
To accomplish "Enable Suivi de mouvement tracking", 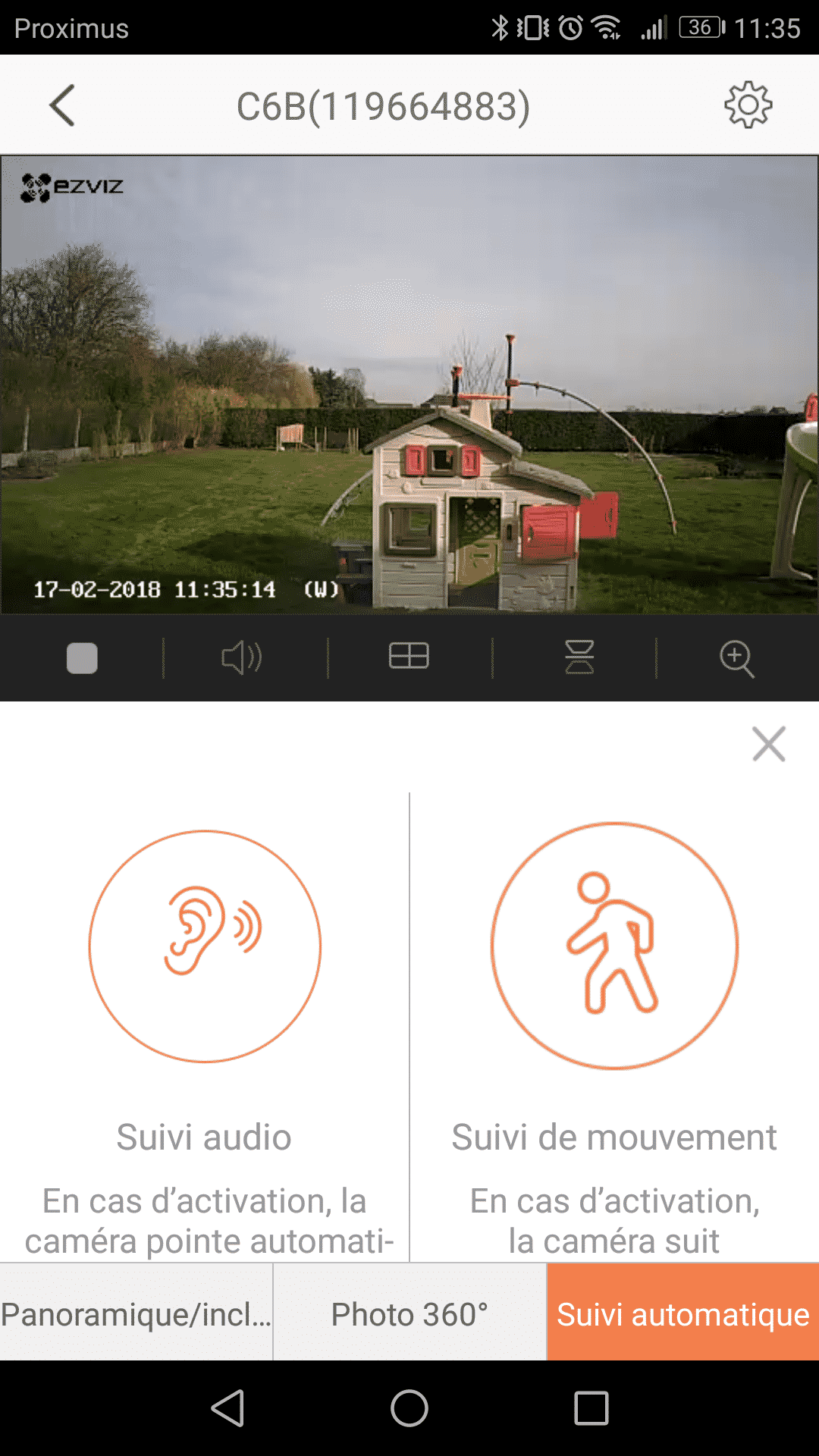I will pos(614,946).
